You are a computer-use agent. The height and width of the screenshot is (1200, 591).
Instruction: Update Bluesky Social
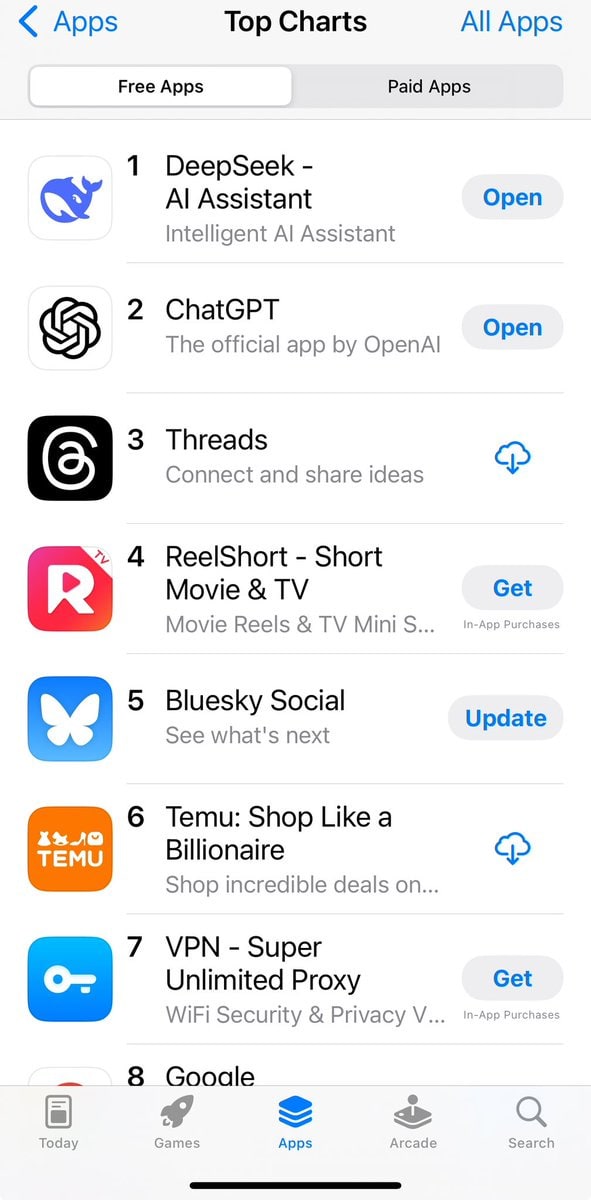click(x=506, y=718)
